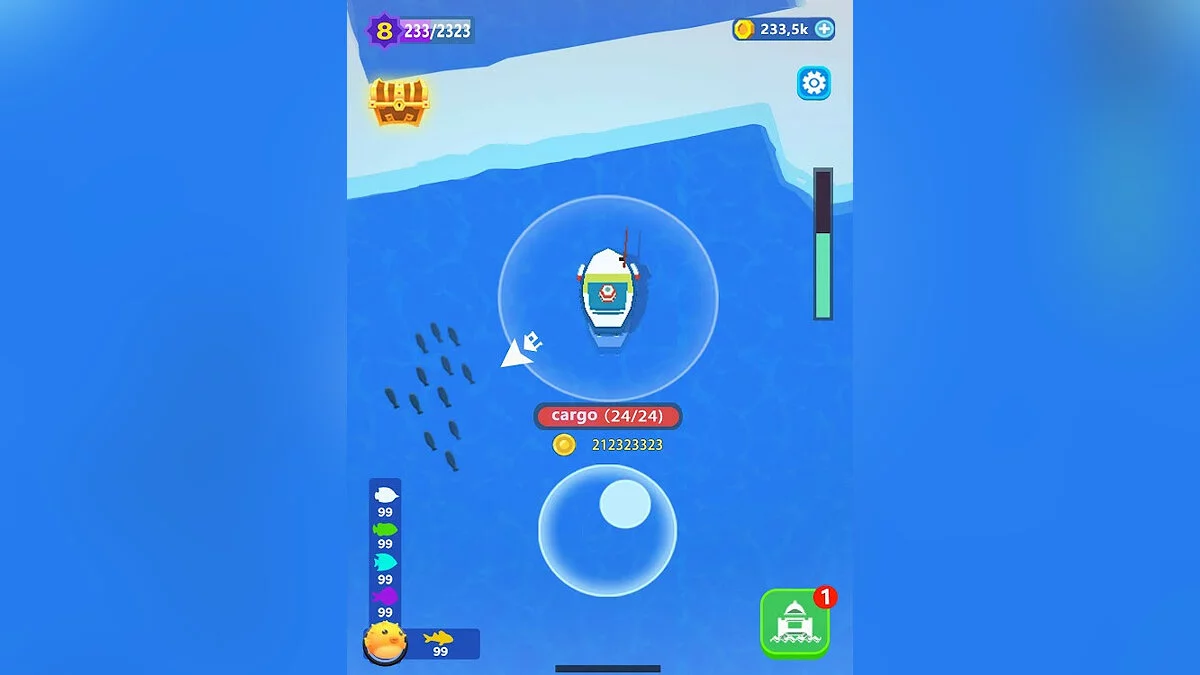
Task: Open the golden treasure chest
Action: coord(398,101)
